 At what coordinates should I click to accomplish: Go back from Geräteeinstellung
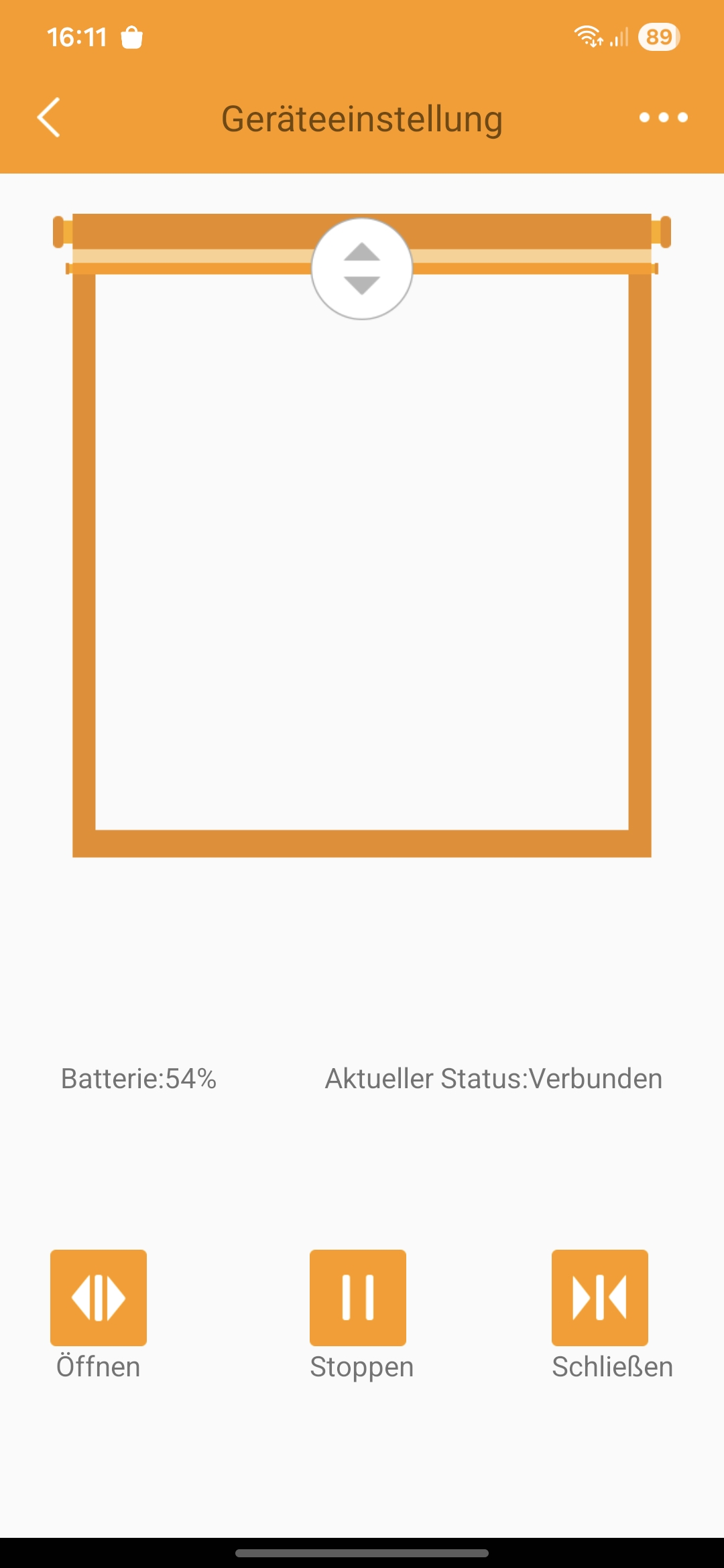pos(49,118)
